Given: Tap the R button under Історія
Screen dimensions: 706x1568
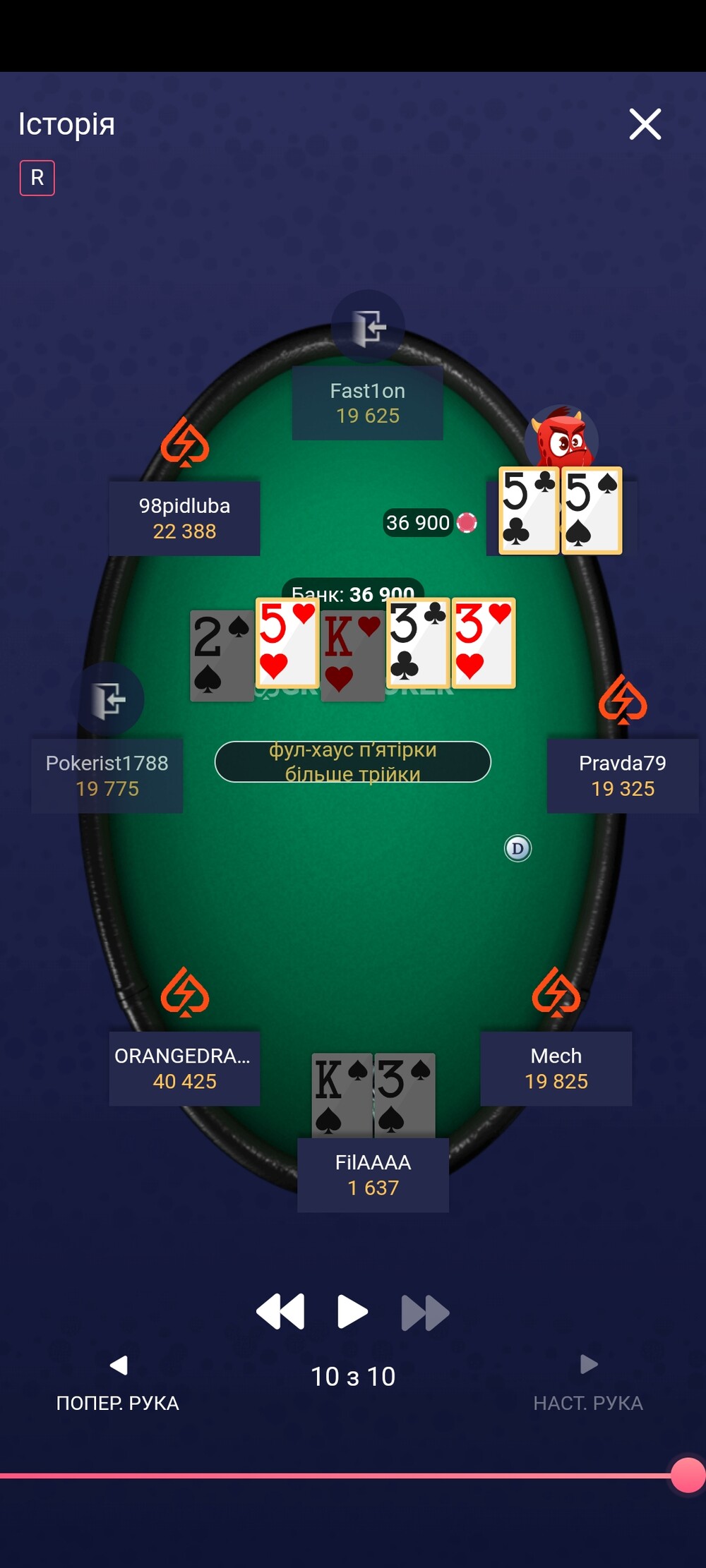Looking at the screenshot, I should (37, 178).
